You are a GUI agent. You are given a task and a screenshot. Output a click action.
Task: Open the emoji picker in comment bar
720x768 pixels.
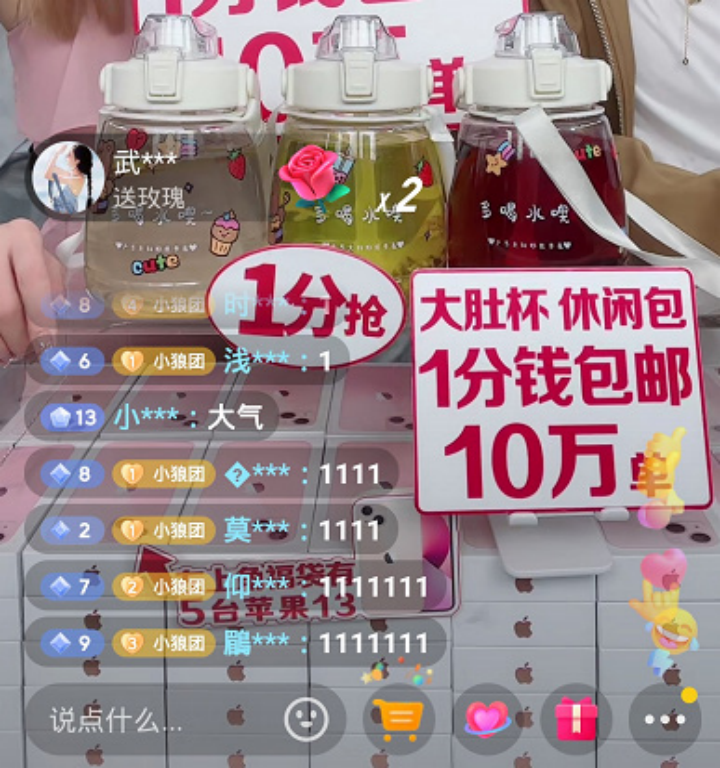click(307, 719)
